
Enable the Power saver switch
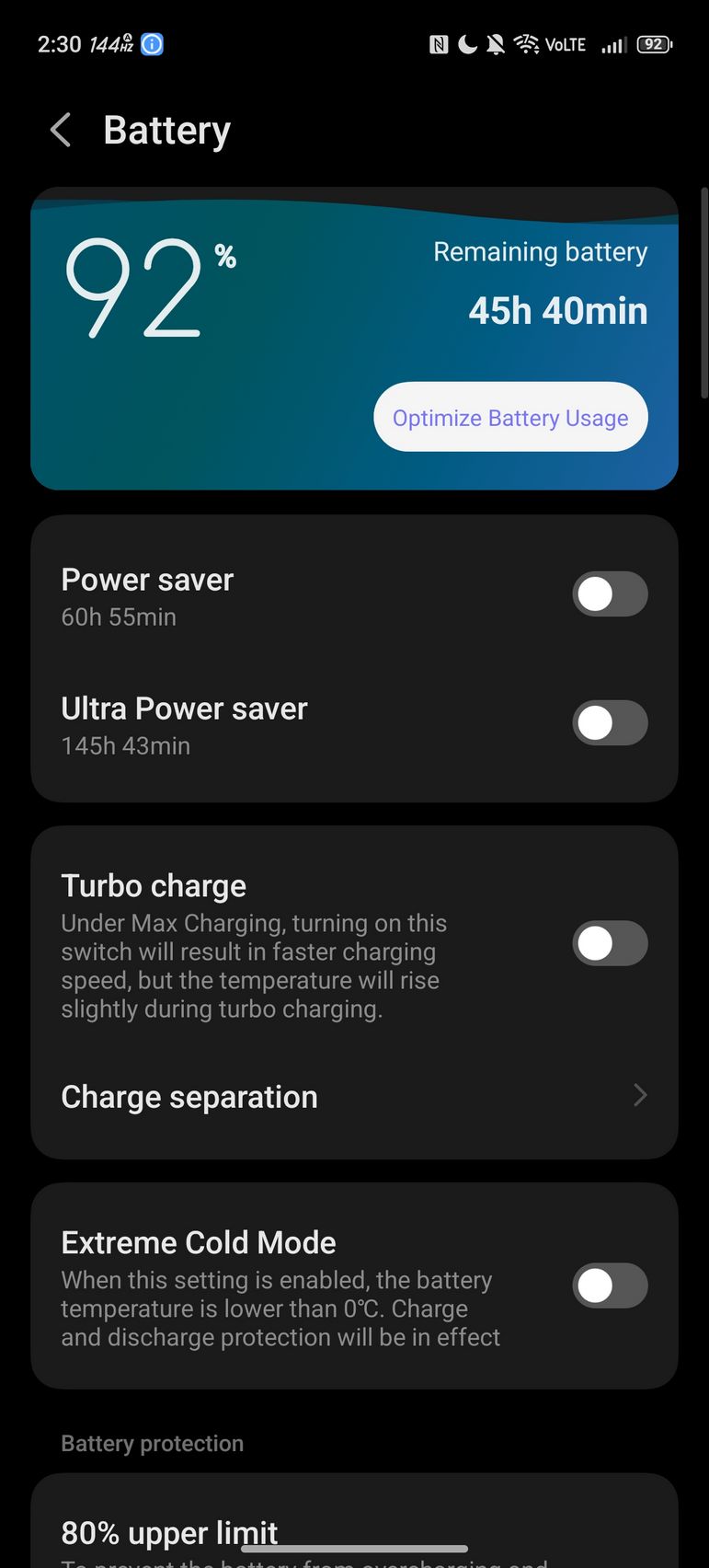tap(610, 594)
